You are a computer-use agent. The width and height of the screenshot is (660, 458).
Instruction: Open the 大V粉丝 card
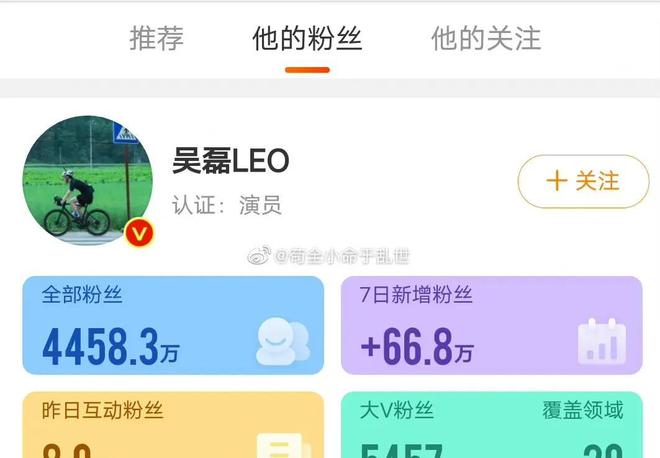pos(492,426)
